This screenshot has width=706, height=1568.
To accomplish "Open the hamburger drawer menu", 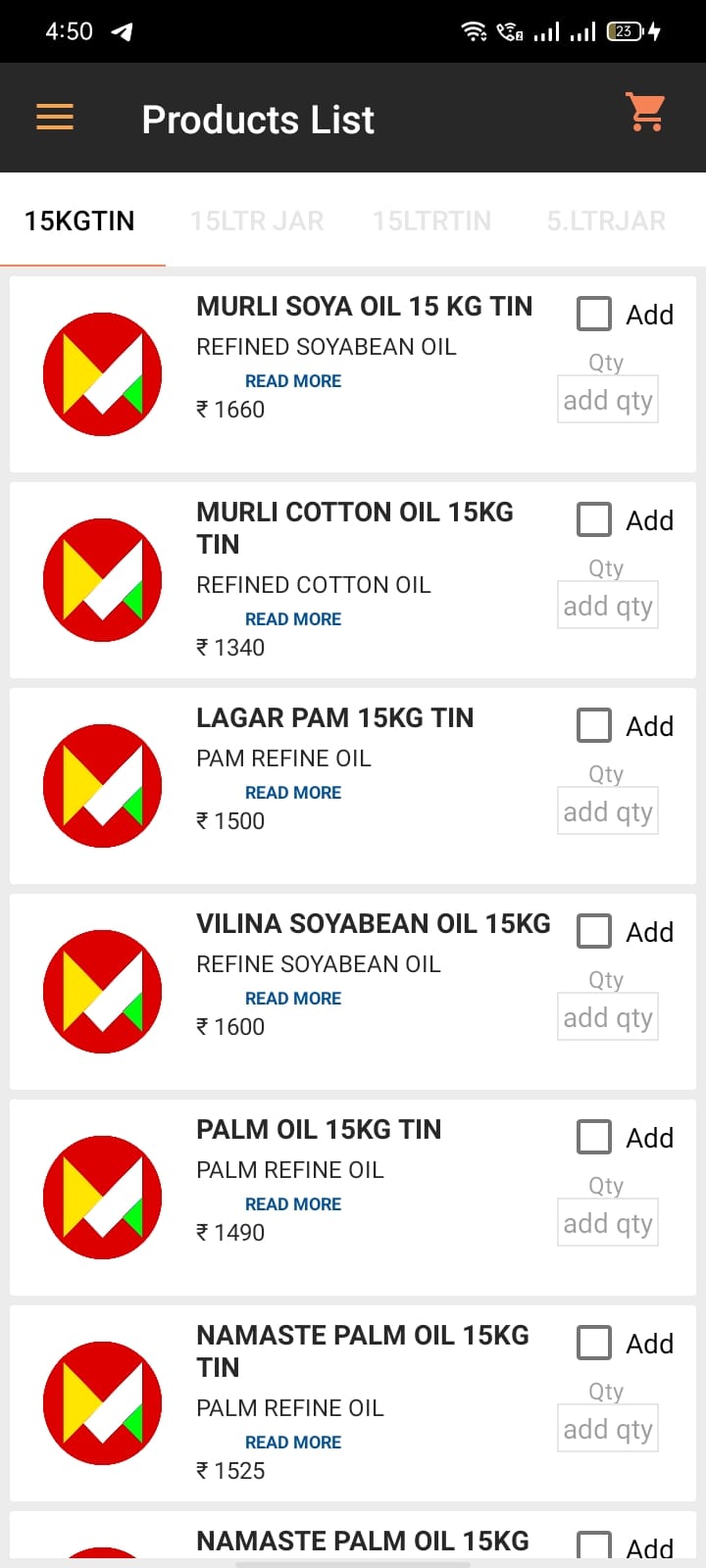I will click(55, 119).
